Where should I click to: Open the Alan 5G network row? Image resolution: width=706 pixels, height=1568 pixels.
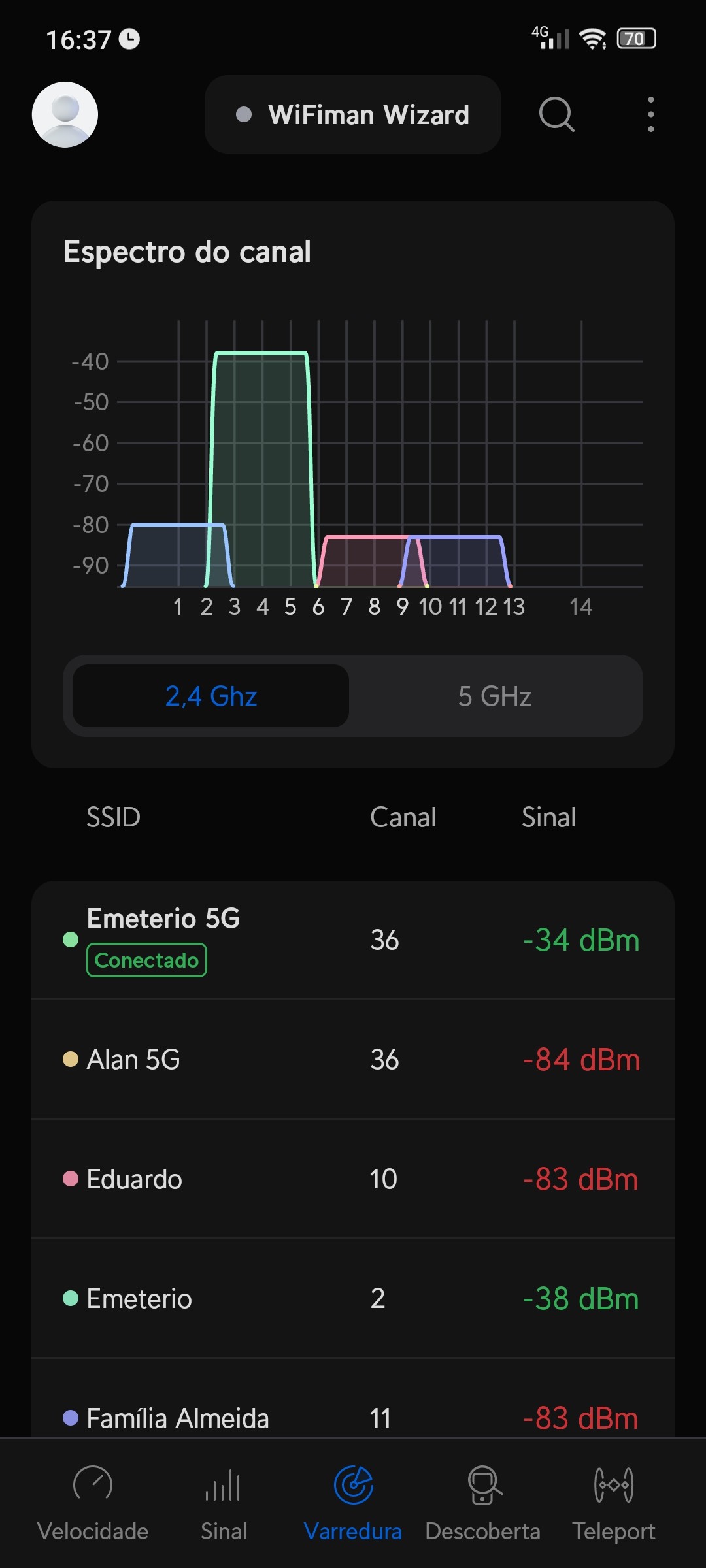click(x=353, y=1059)
